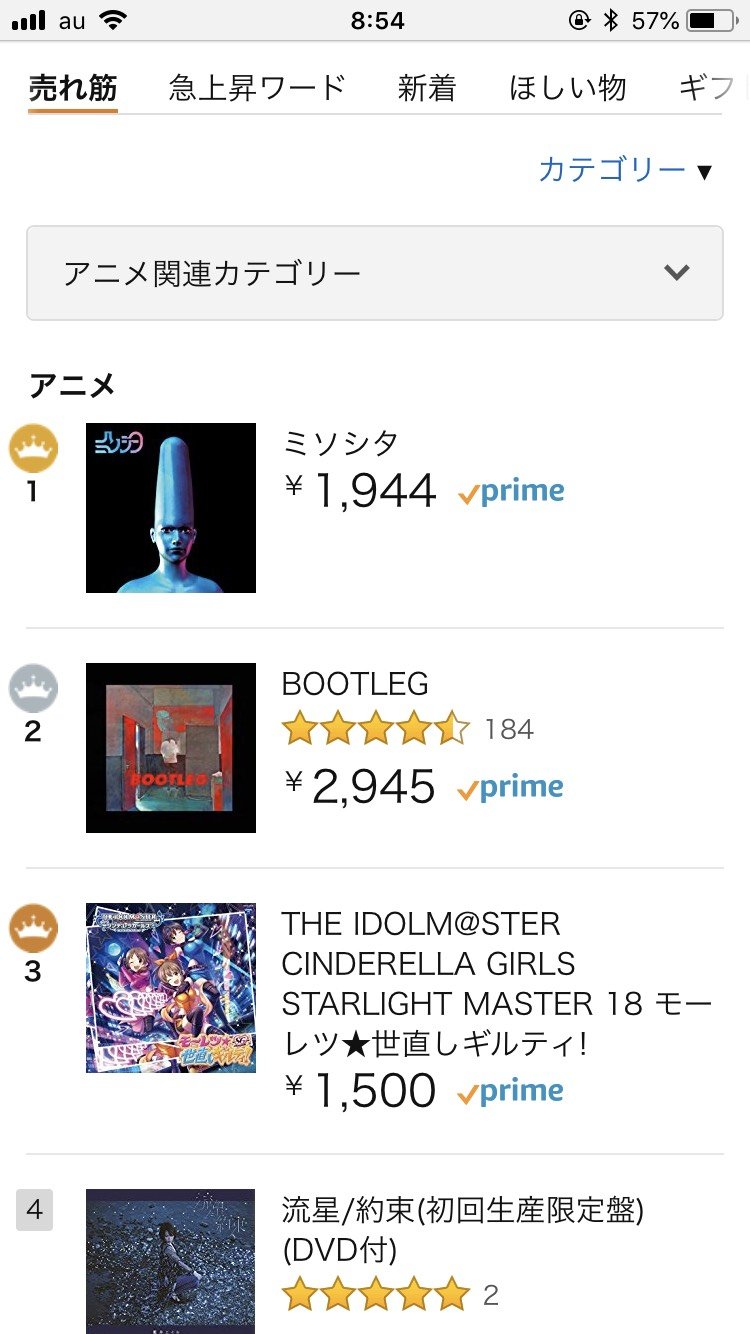Click the prime badge under BOOTLEG price
The image size is (750, 1334).
click(512, 787)
